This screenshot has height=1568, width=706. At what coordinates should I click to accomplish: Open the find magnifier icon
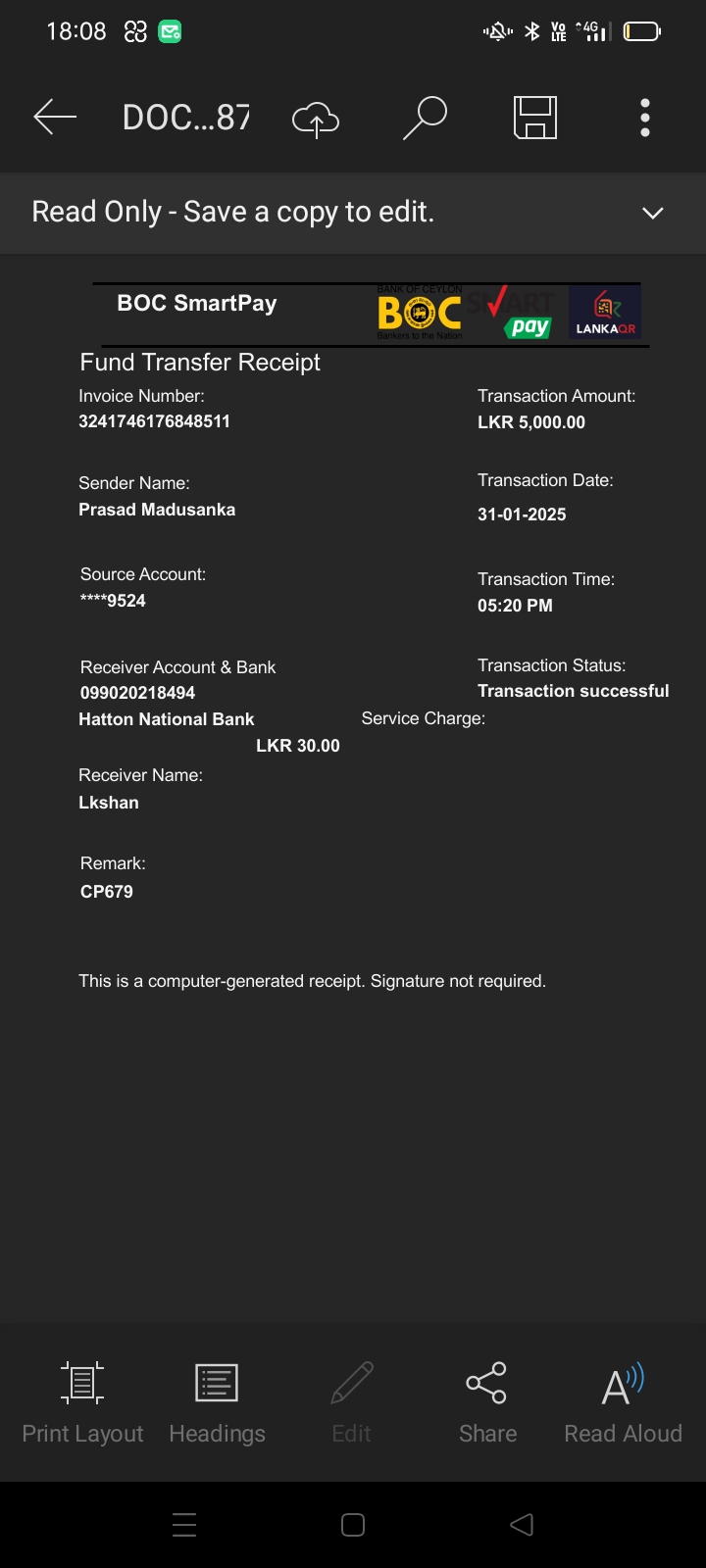426,118
